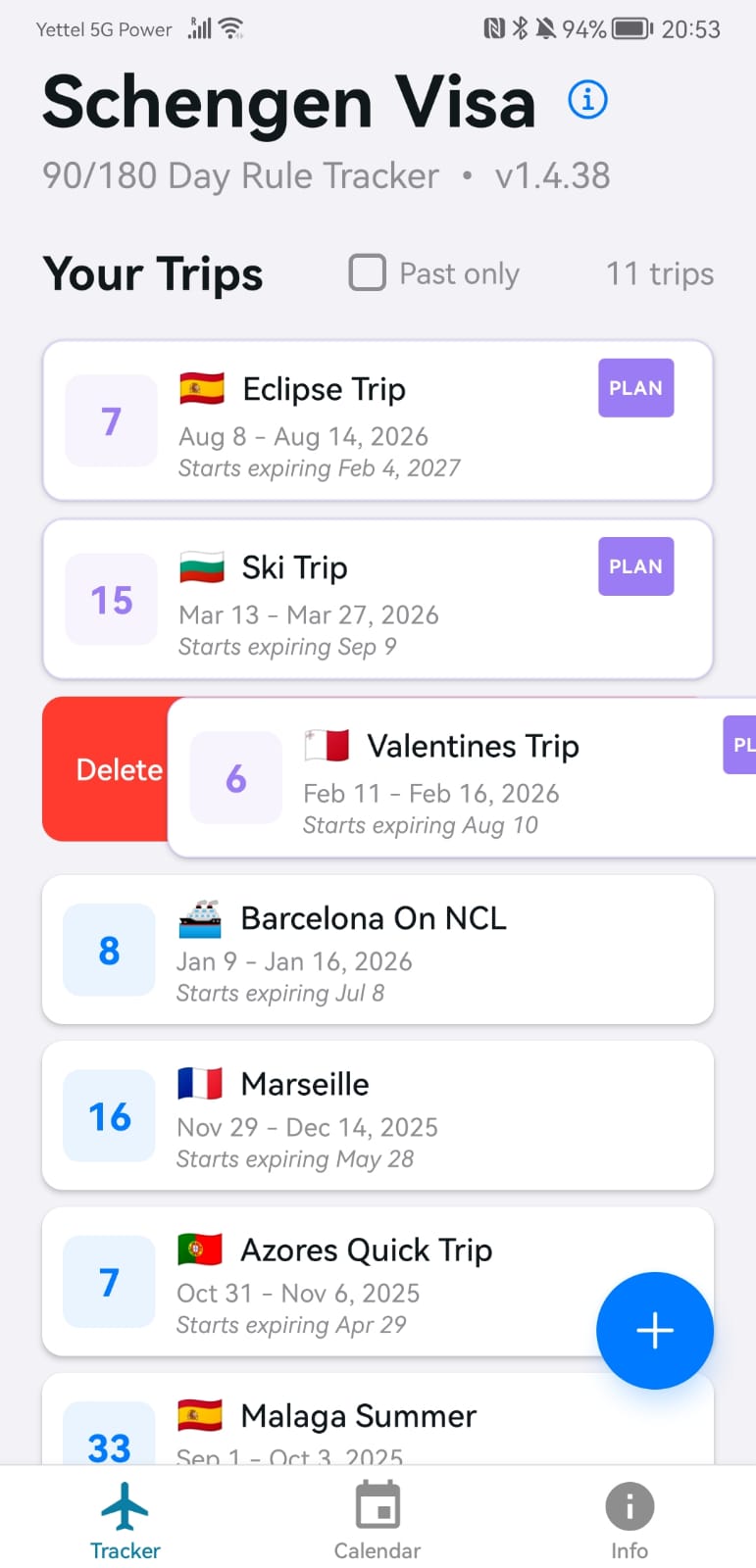756x1568 pixels.
Task: Tick the Past only checkbox
Action: 368,272
